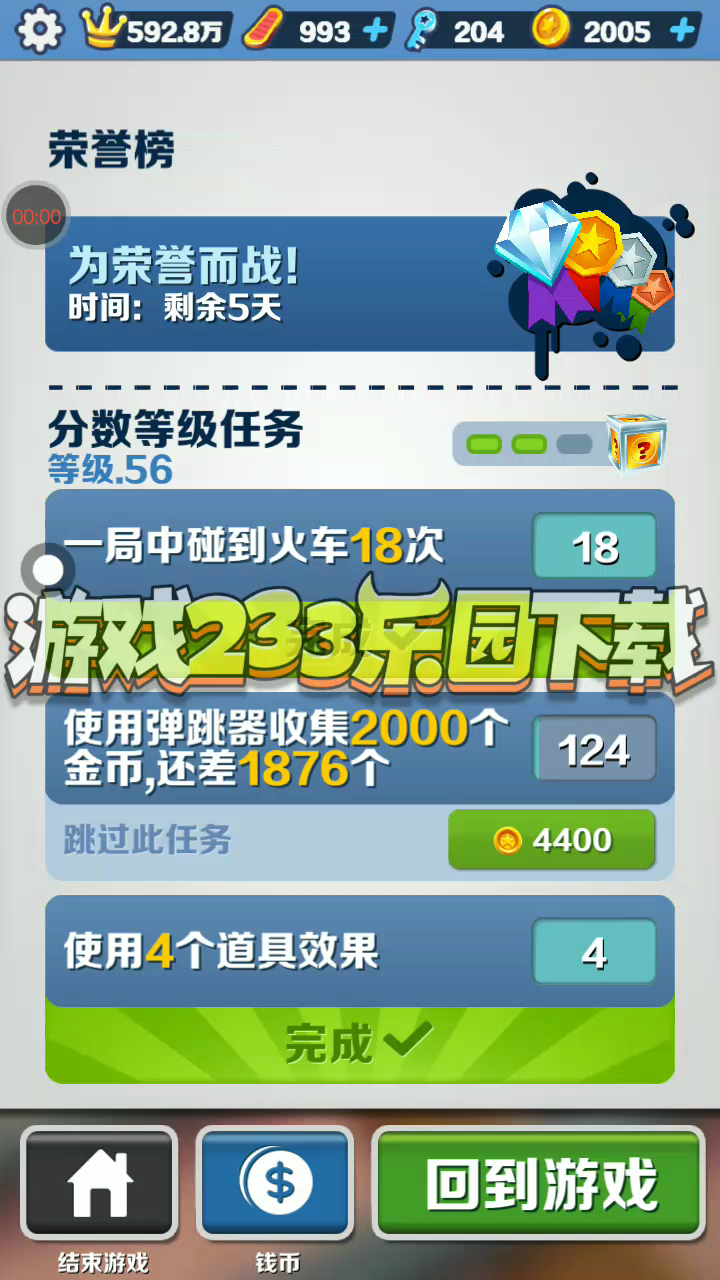Open the 钱币 coin shop
Viewport: 720px width, 1280px height.
pos(275,1183)
